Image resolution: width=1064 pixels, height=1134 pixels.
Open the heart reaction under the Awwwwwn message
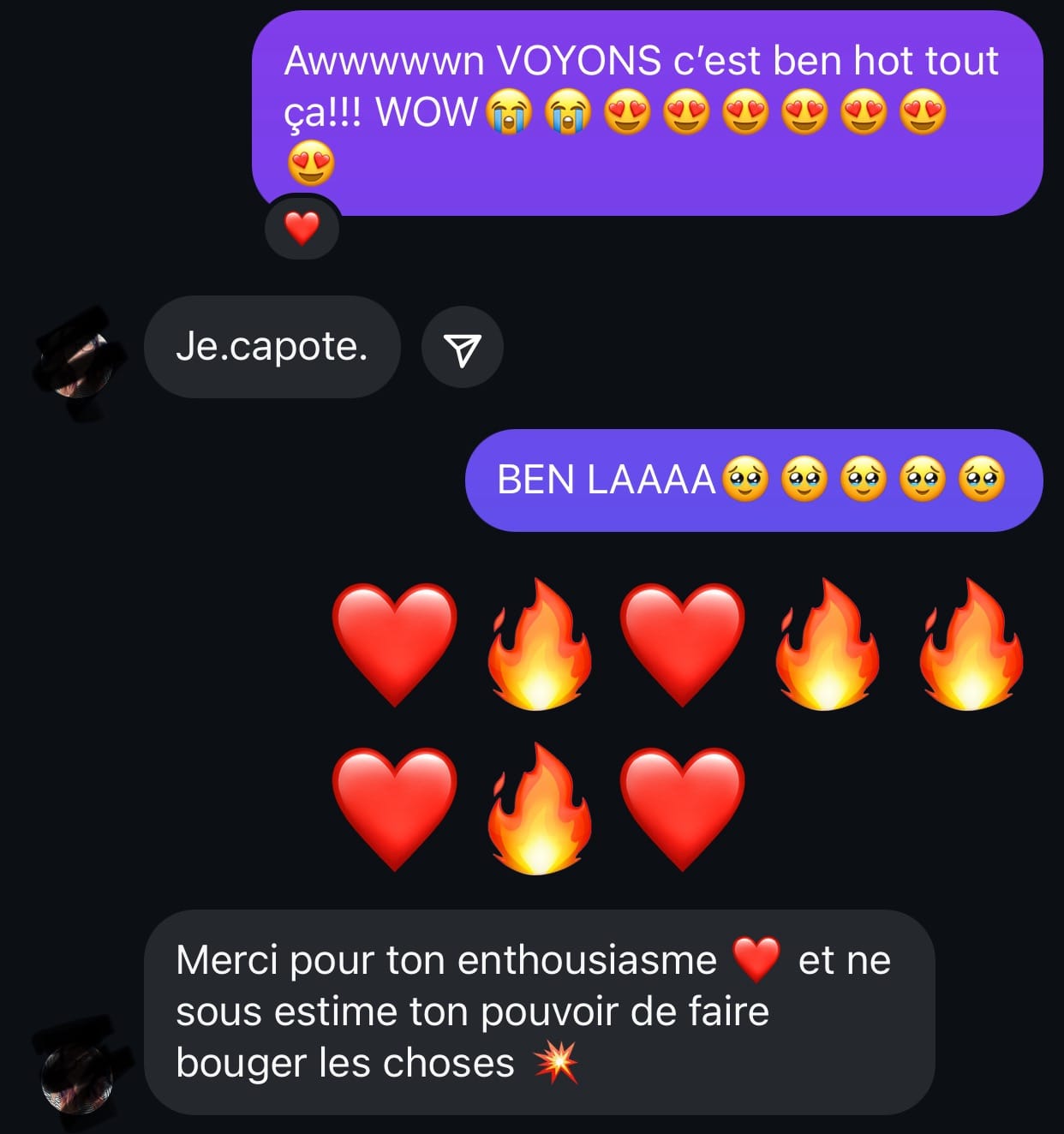click(302, 229)
